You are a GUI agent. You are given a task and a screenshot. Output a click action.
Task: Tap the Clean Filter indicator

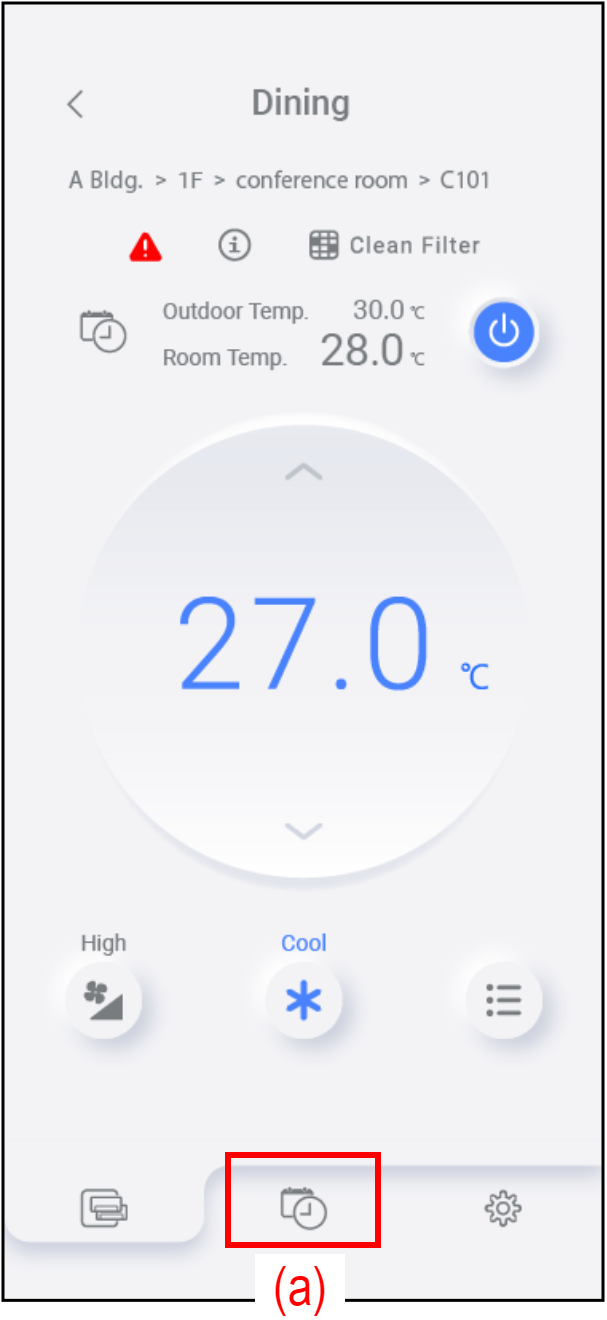tap(394, 246)
